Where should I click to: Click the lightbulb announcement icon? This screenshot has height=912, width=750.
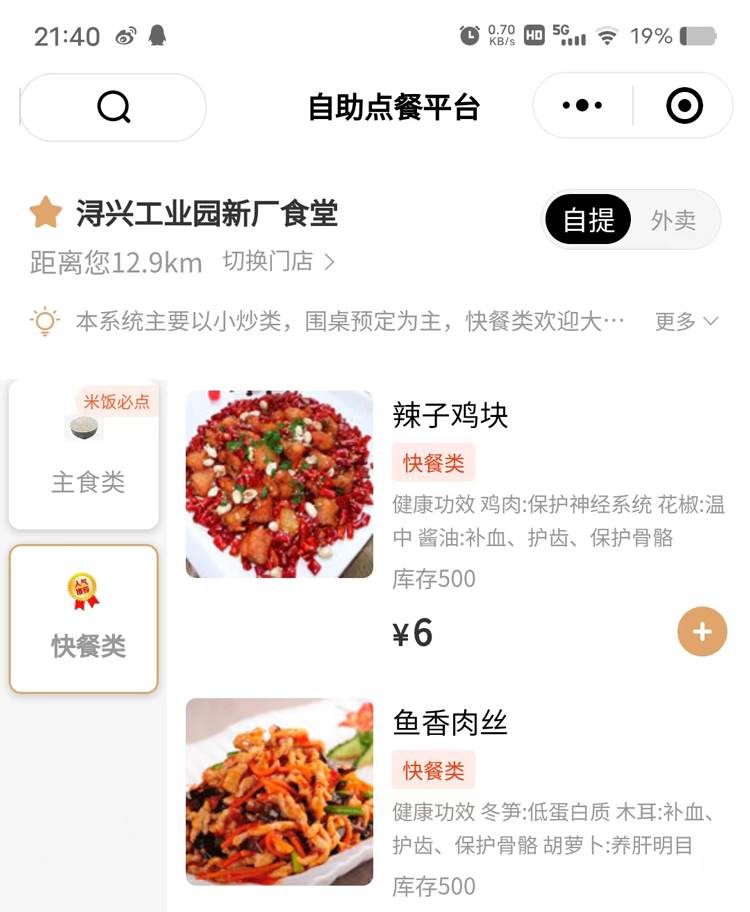[x=43, y=320]
